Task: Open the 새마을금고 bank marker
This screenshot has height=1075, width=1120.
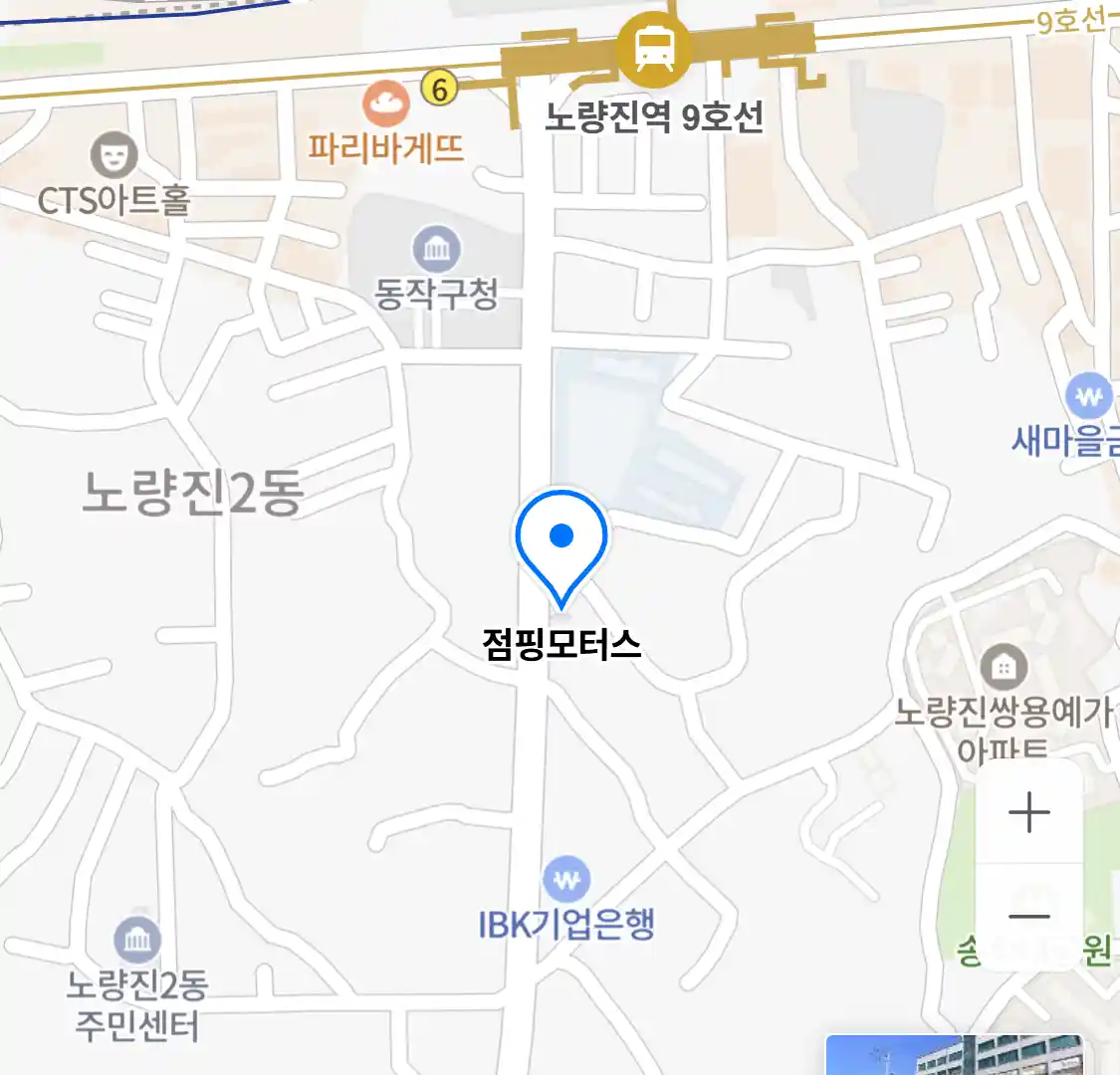Action: tap(1088, 397)
